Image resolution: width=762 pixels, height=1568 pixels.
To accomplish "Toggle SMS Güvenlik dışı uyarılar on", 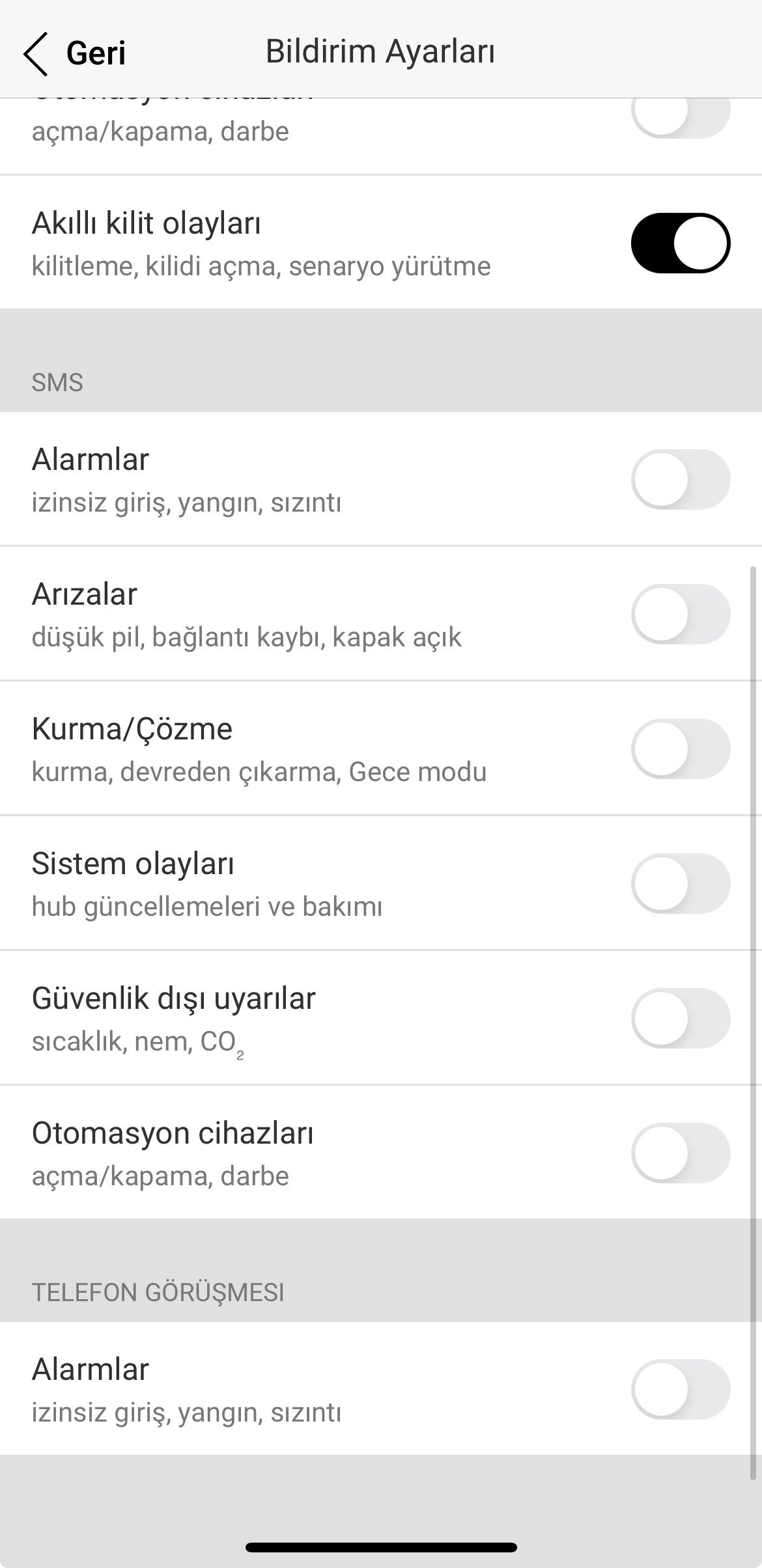I will click(680, 1019).
